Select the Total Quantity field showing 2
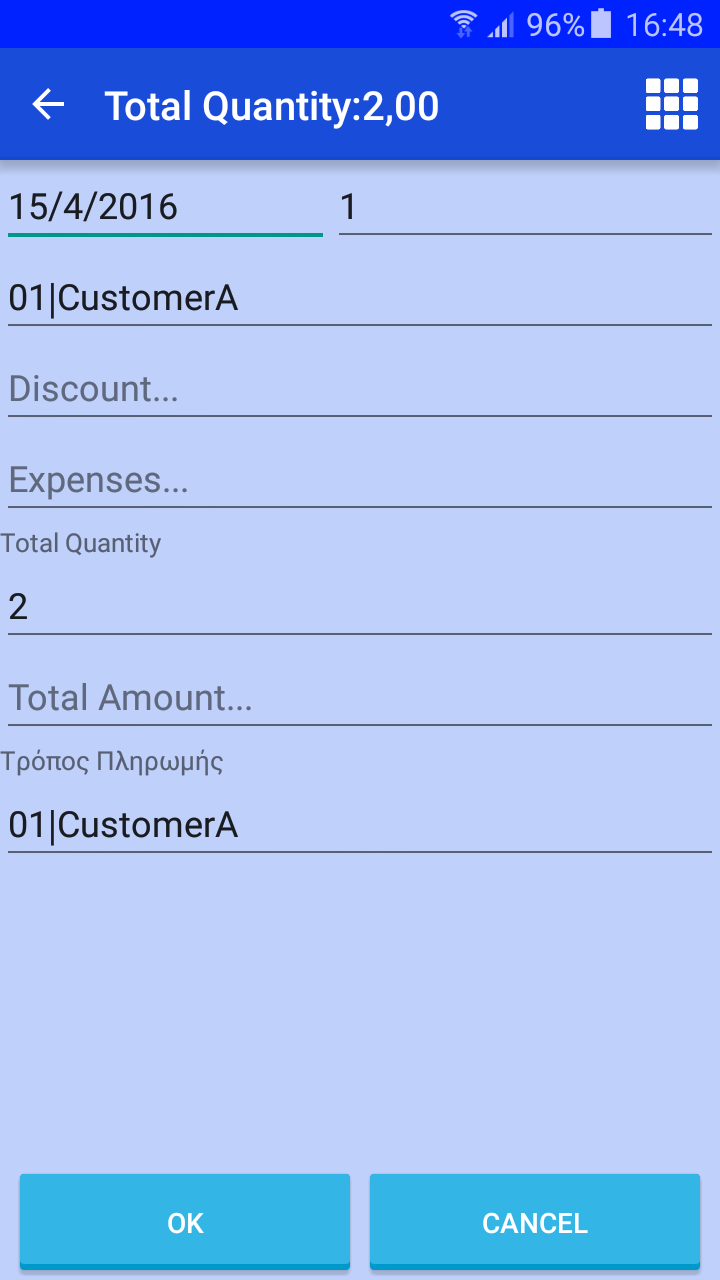This screenshot has width=720, height=1280. (x=359, y=606)
